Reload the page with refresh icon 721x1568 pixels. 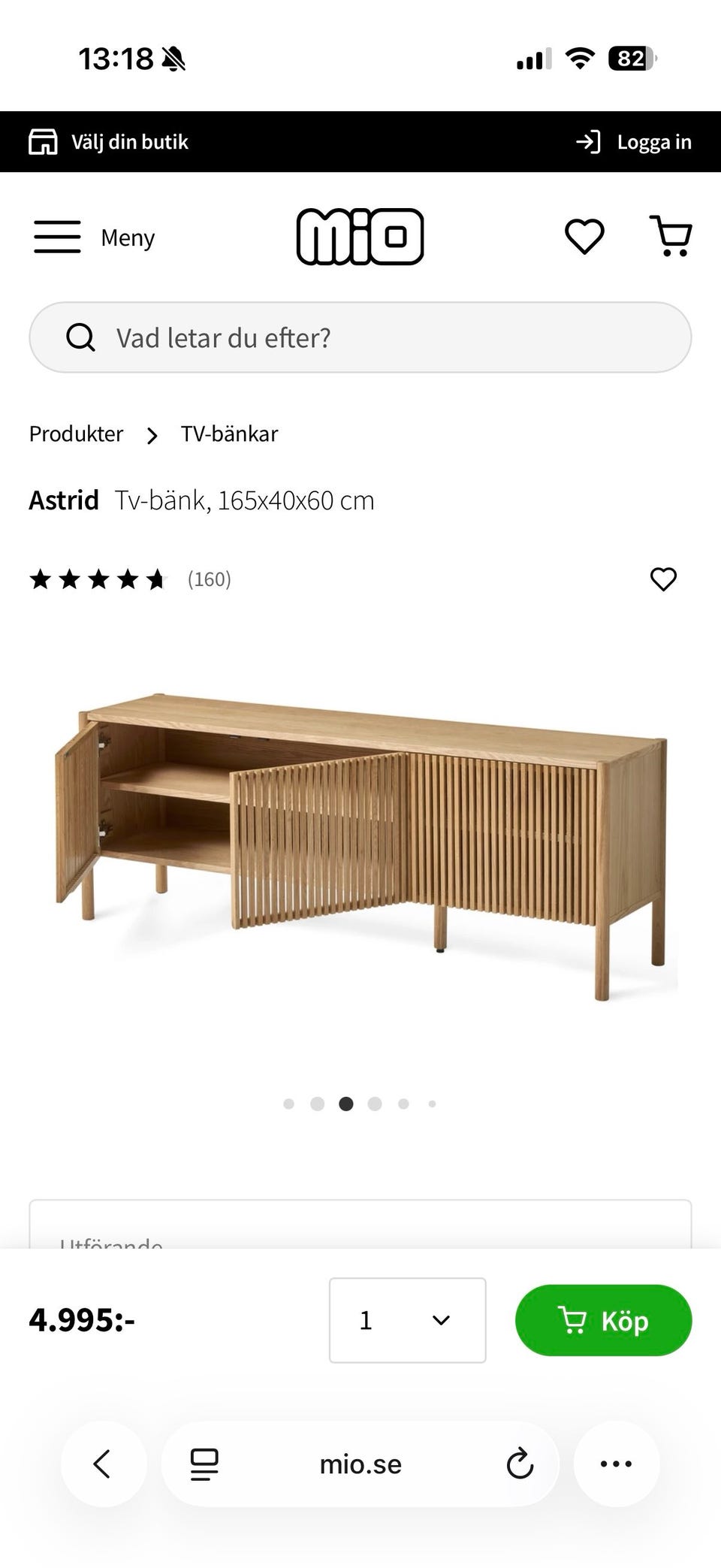pyautogui.click(x=520, y=1463)
